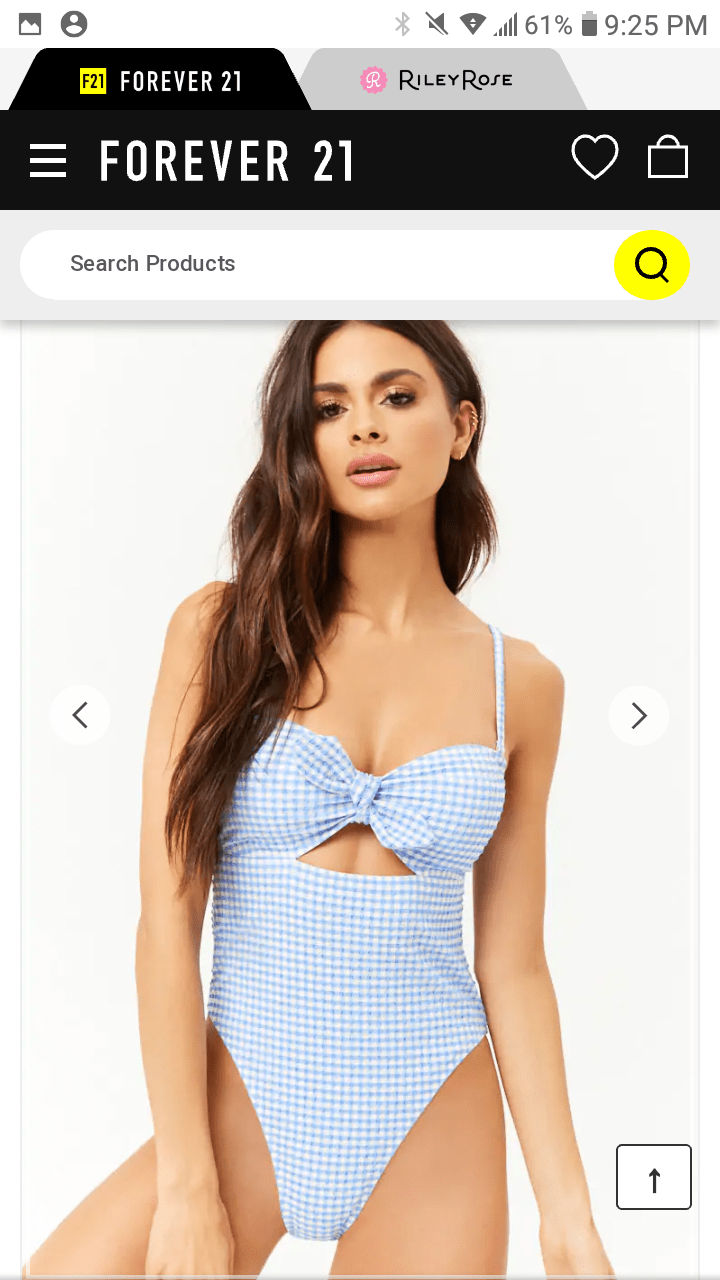Open the shopping bag
This screenshot has width=720, height=1280.
coord(668,158)
